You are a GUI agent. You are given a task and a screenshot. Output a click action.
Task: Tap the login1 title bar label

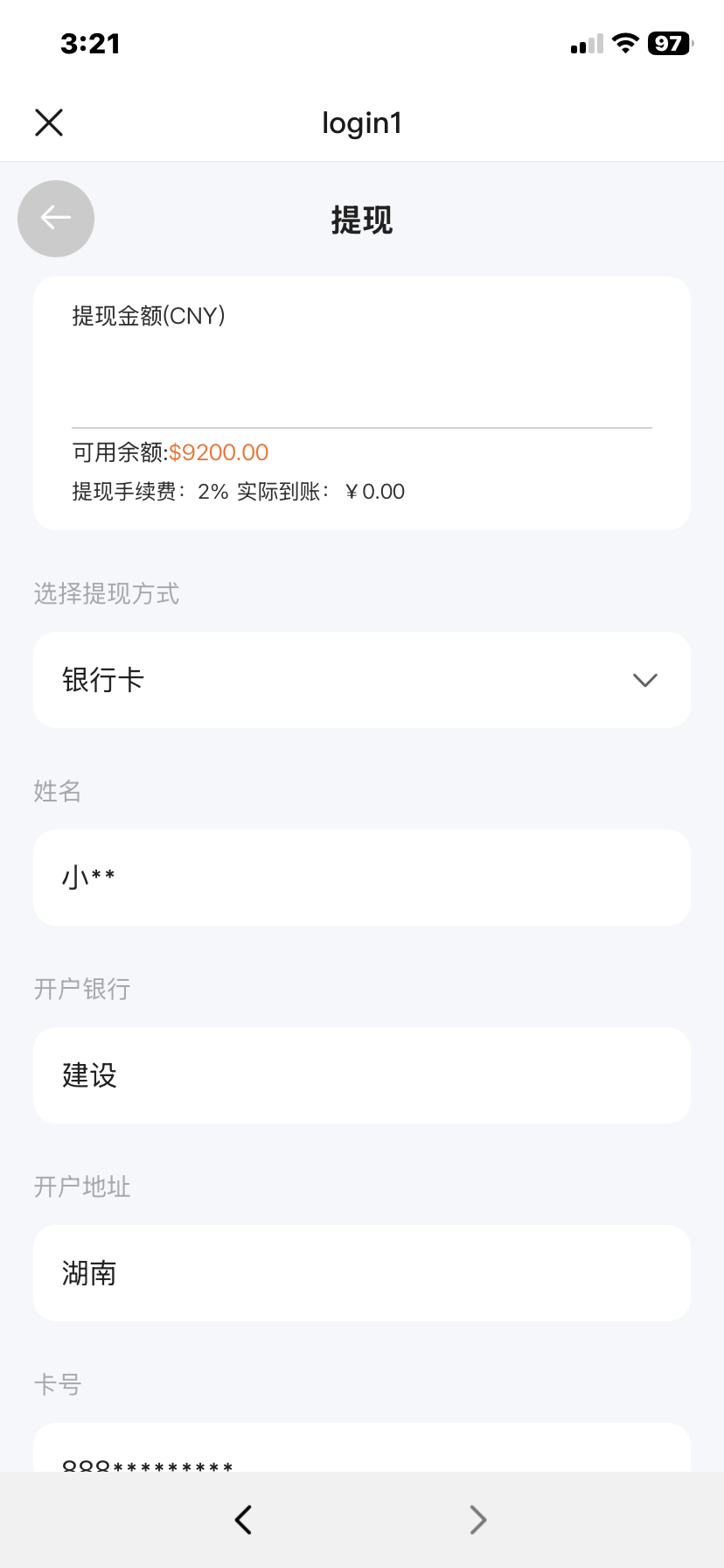point(362,122)
